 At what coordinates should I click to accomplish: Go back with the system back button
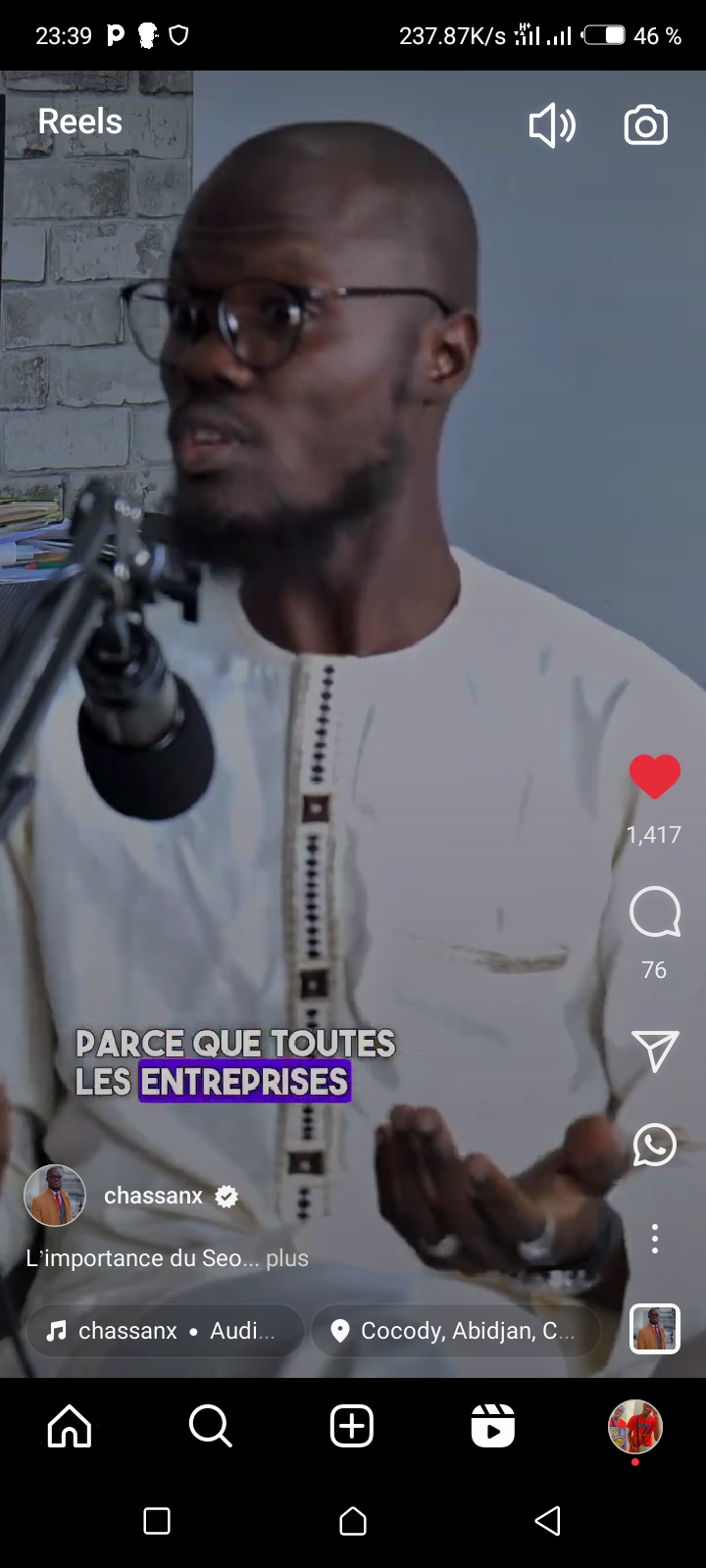click(x=547, y=1521)
